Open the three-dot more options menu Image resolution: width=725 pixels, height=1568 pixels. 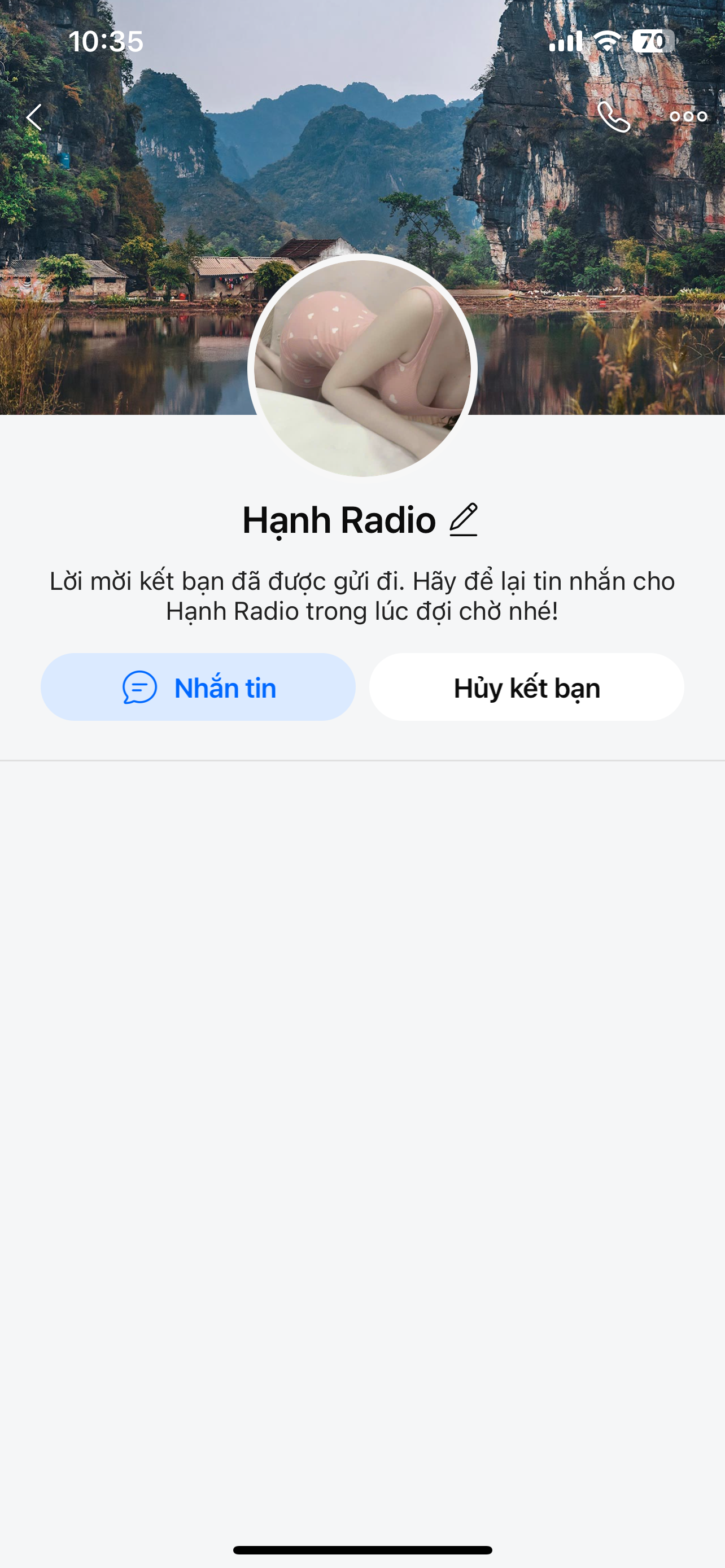(x=688, y=117)
